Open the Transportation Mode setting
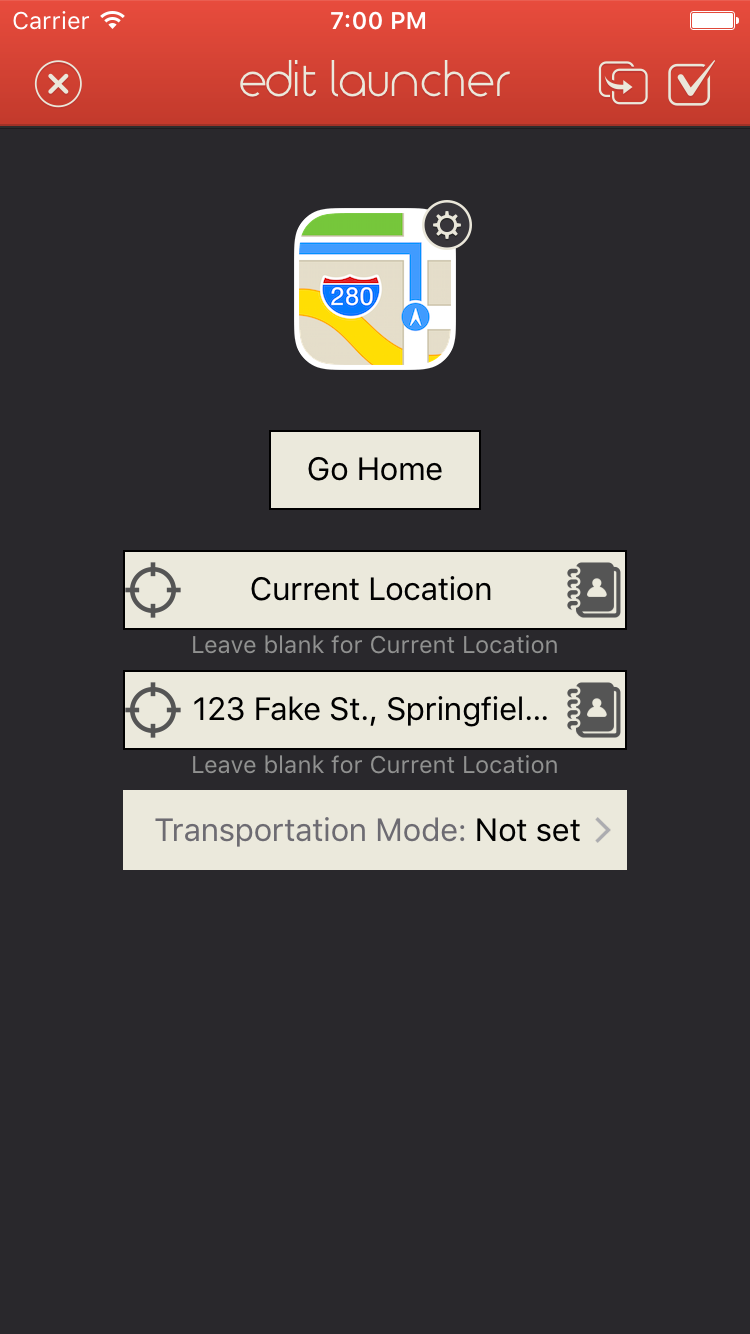The width and height of the screenshot is (750, 1334). click(x=375, y=830)
